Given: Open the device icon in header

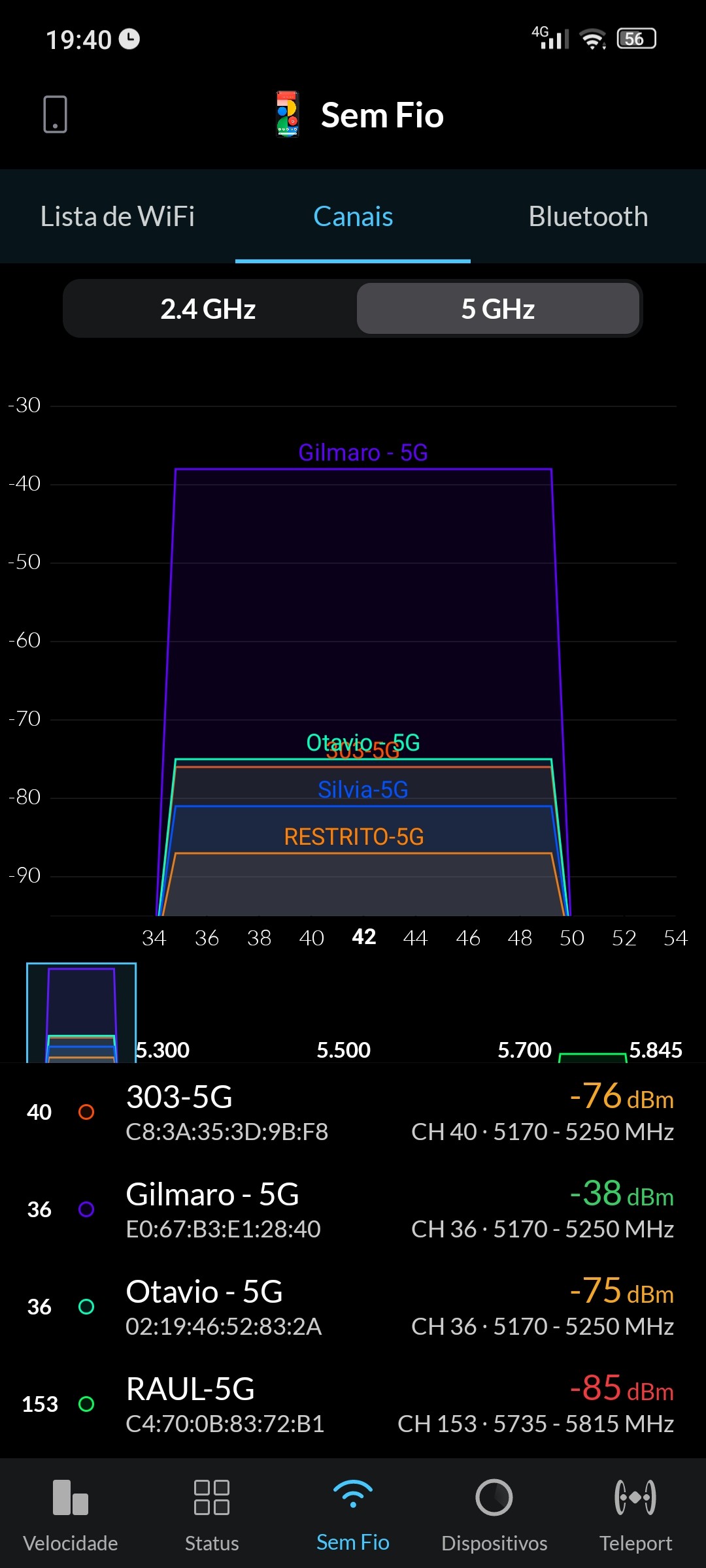Looking at the screenshot, I should (55, 114).
